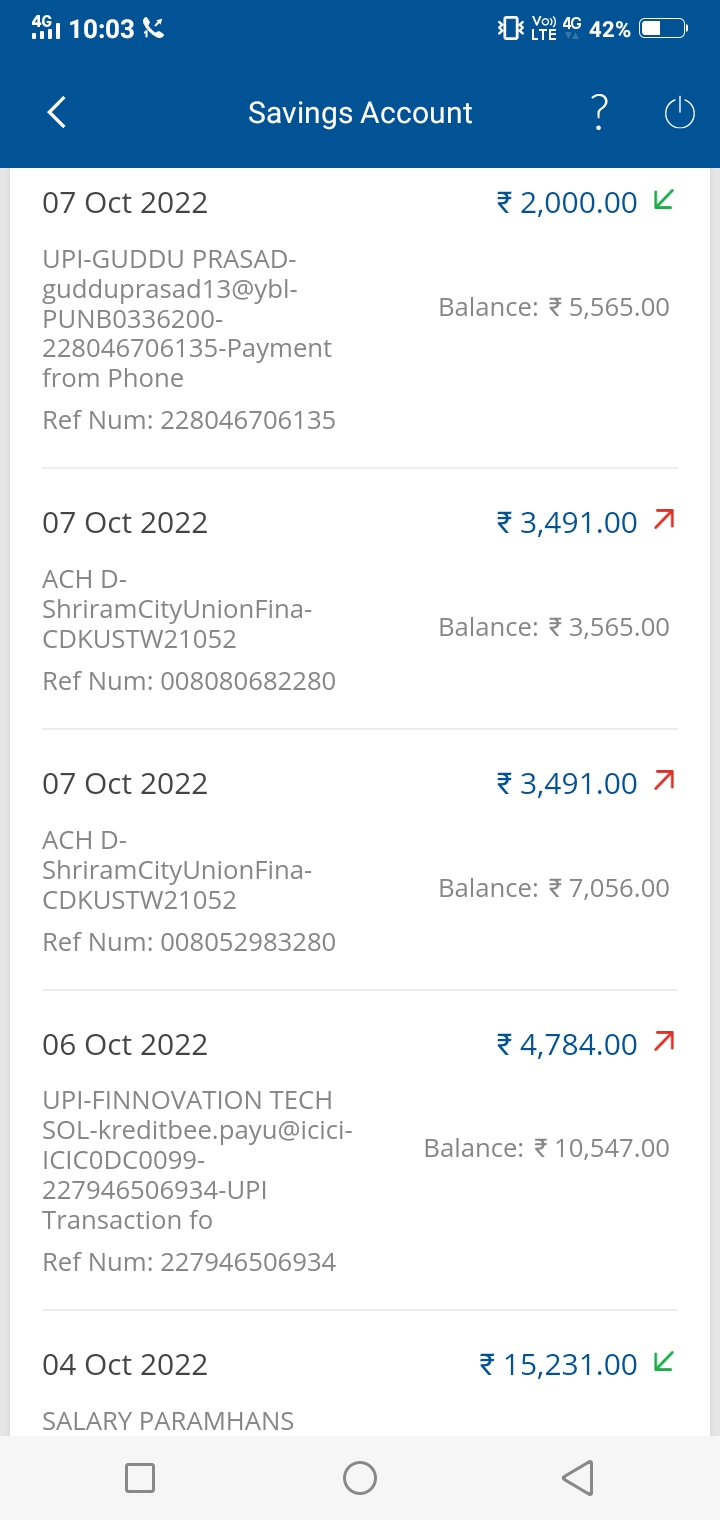Open the help question mark icon
Screen dimensions: 720x1520
point(599,113)
